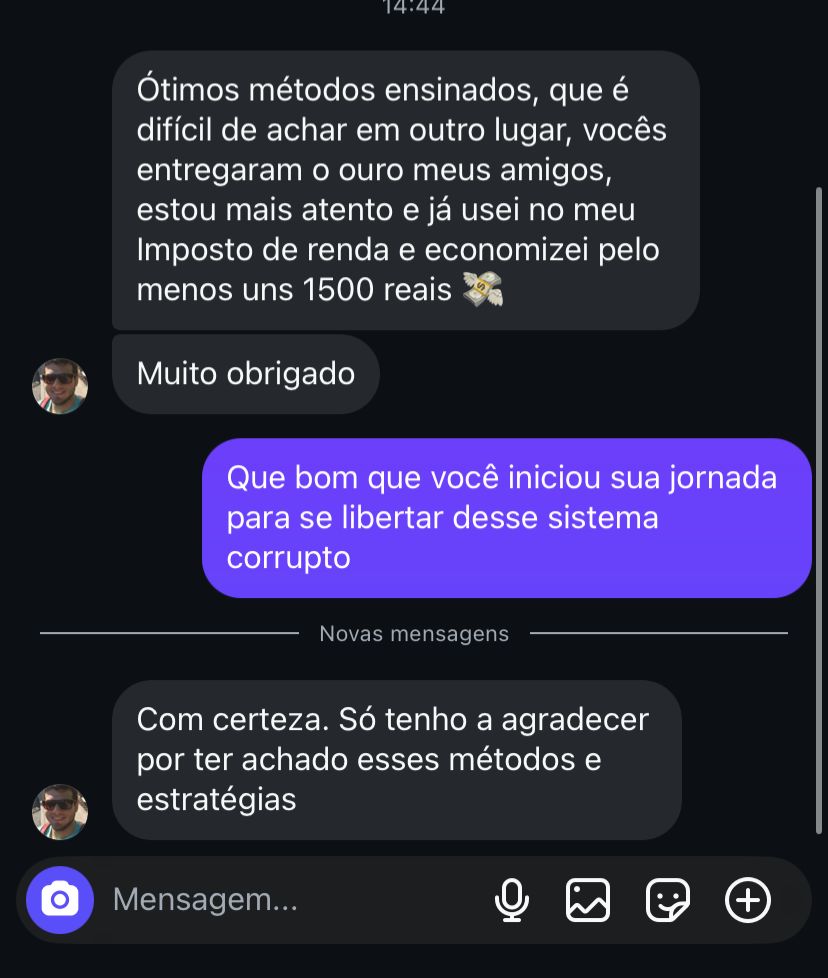828x978 pixels.
Task: Click the "Novas mensagens" divider
Action: (413, 633)
